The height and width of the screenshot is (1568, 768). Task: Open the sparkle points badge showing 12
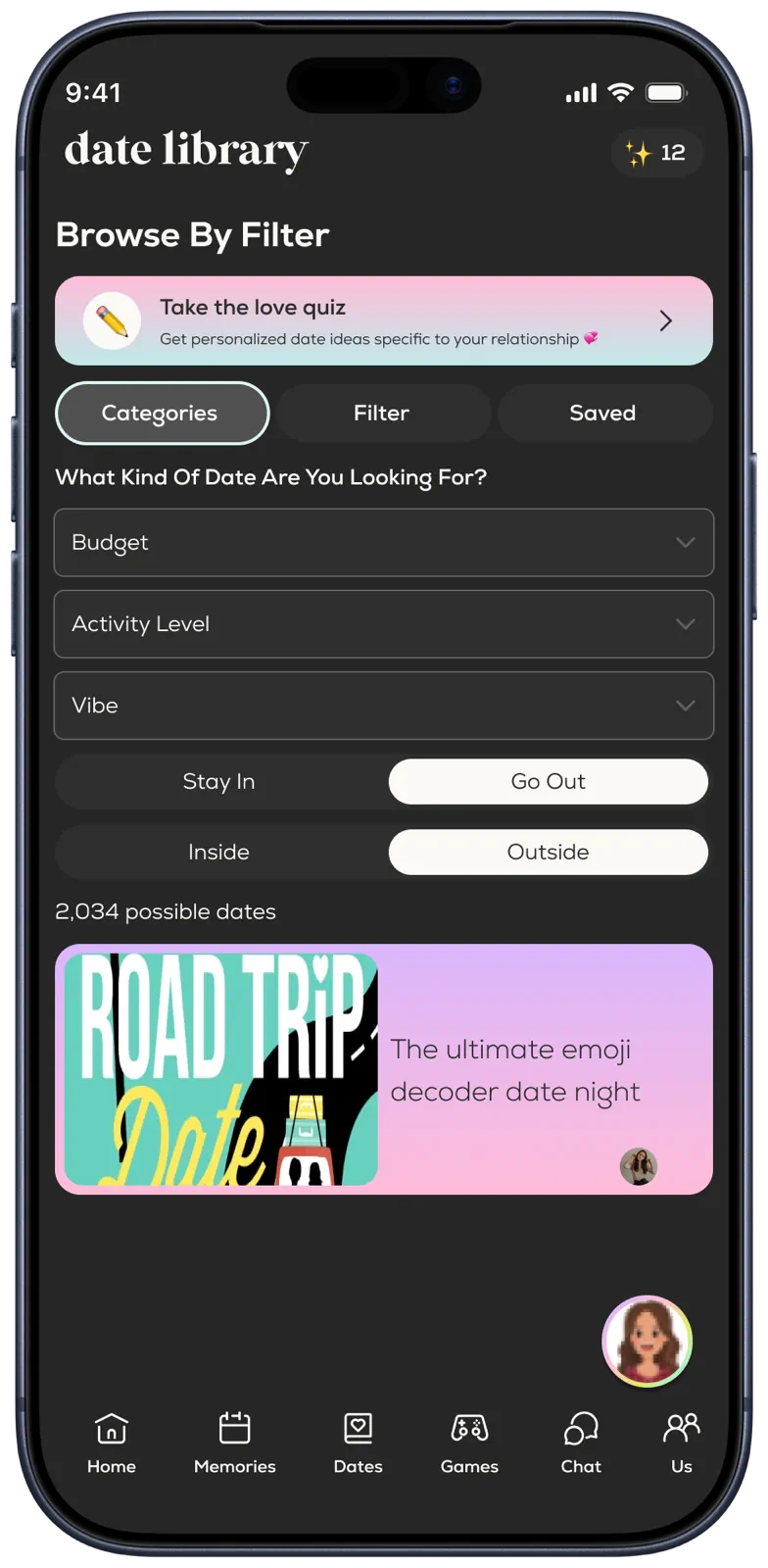click(656, 153)
